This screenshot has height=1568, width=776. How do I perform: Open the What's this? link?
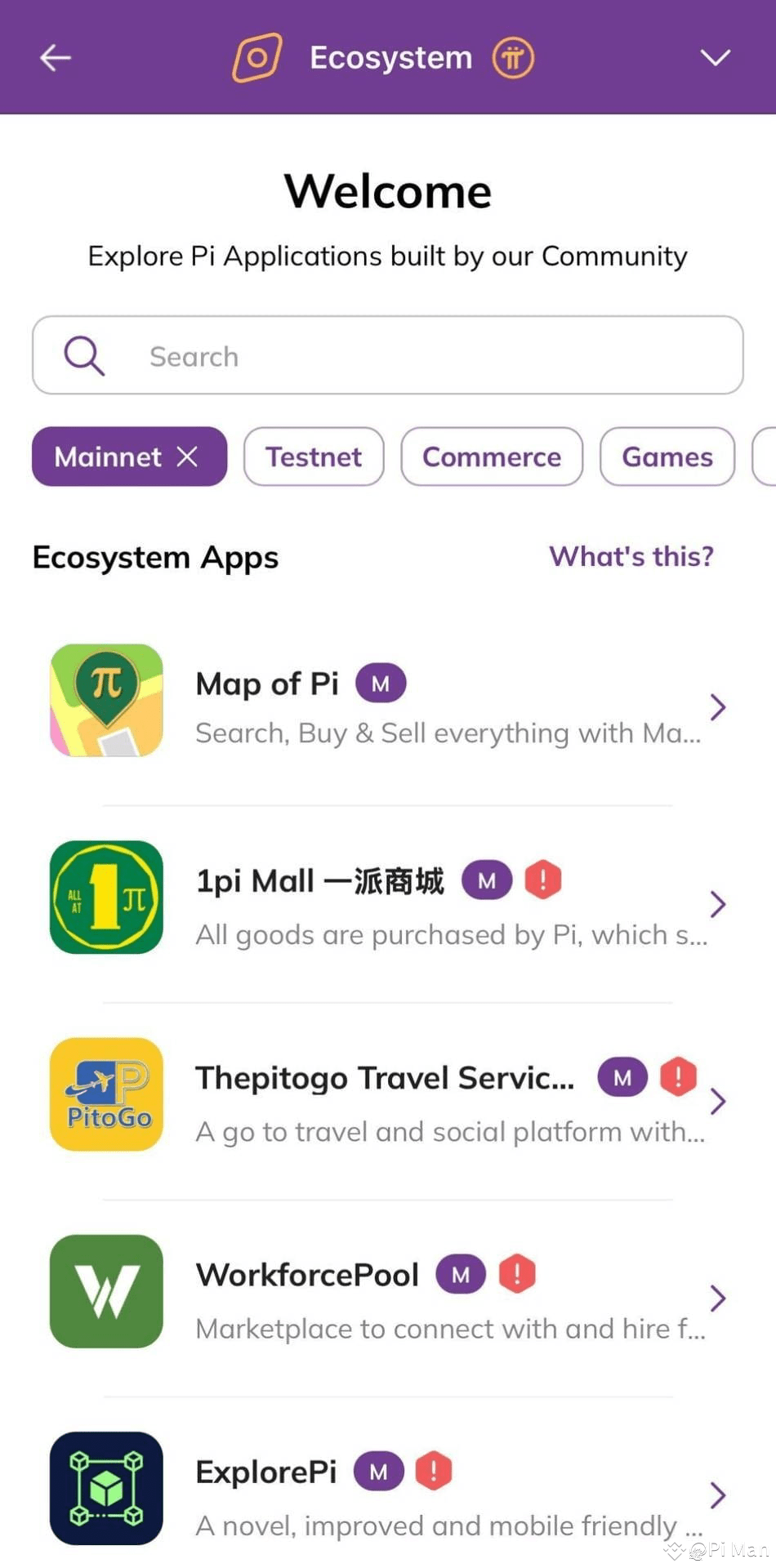coord(631,556)
